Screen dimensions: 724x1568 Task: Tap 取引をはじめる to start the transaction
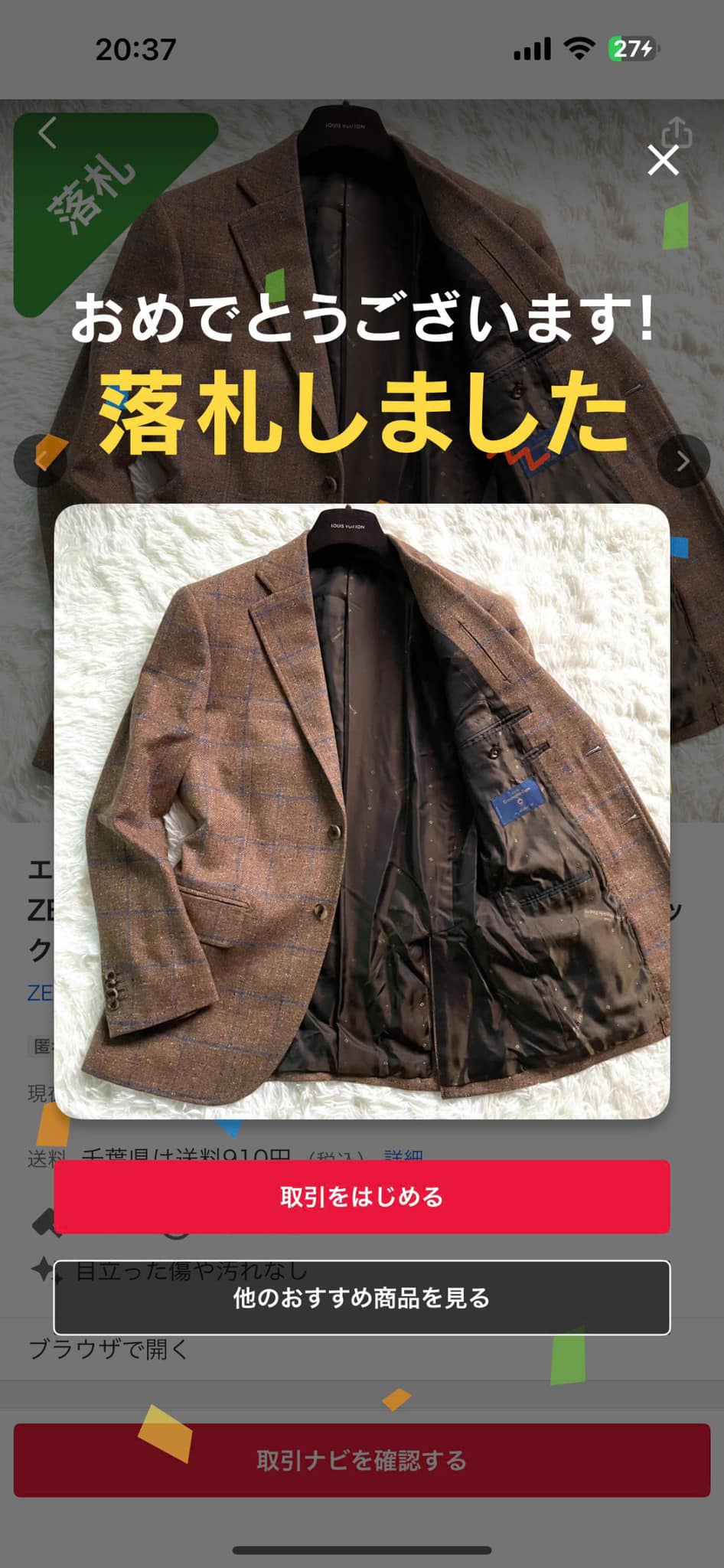pos(362,1197)
